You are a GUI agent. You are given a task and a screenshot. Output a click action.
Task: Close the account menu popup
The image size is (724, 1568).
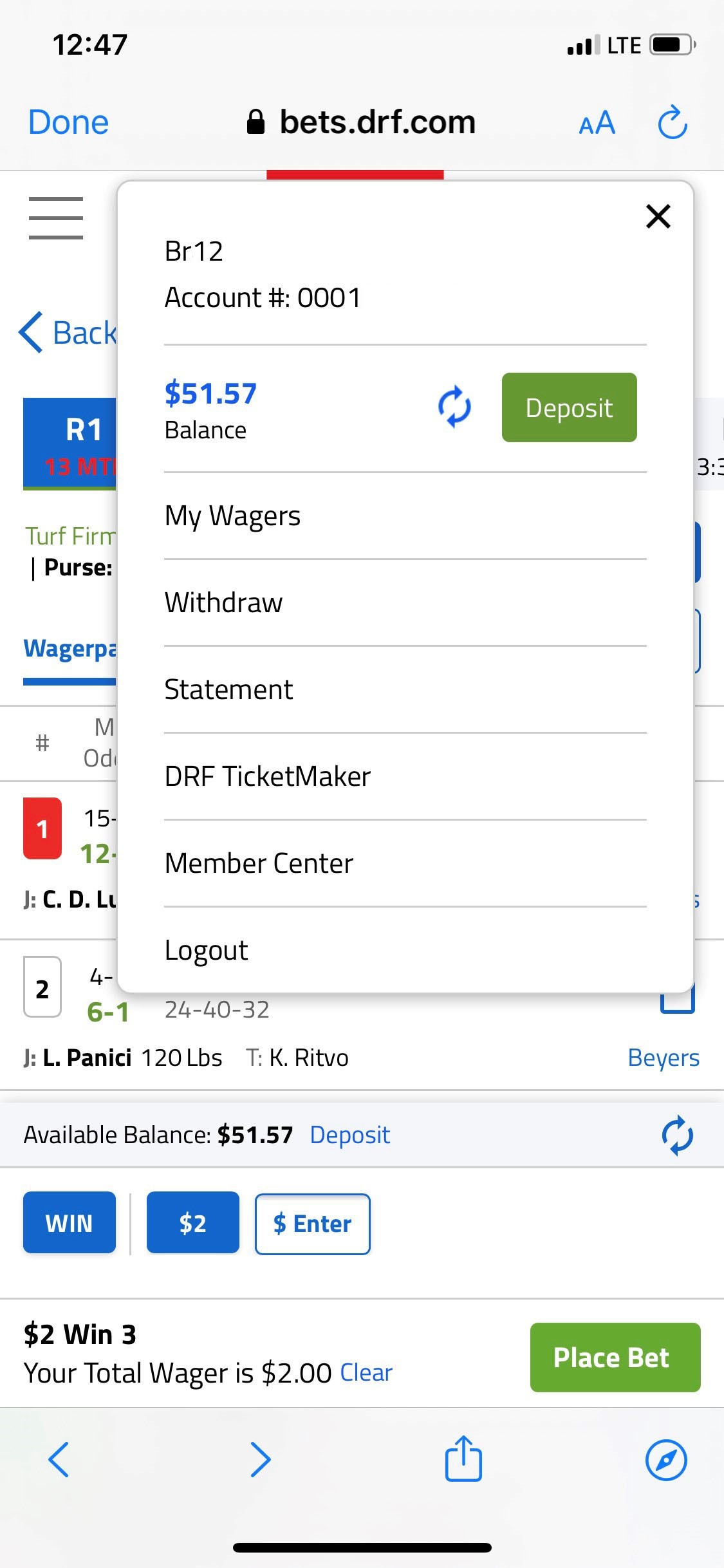point(658,216)
